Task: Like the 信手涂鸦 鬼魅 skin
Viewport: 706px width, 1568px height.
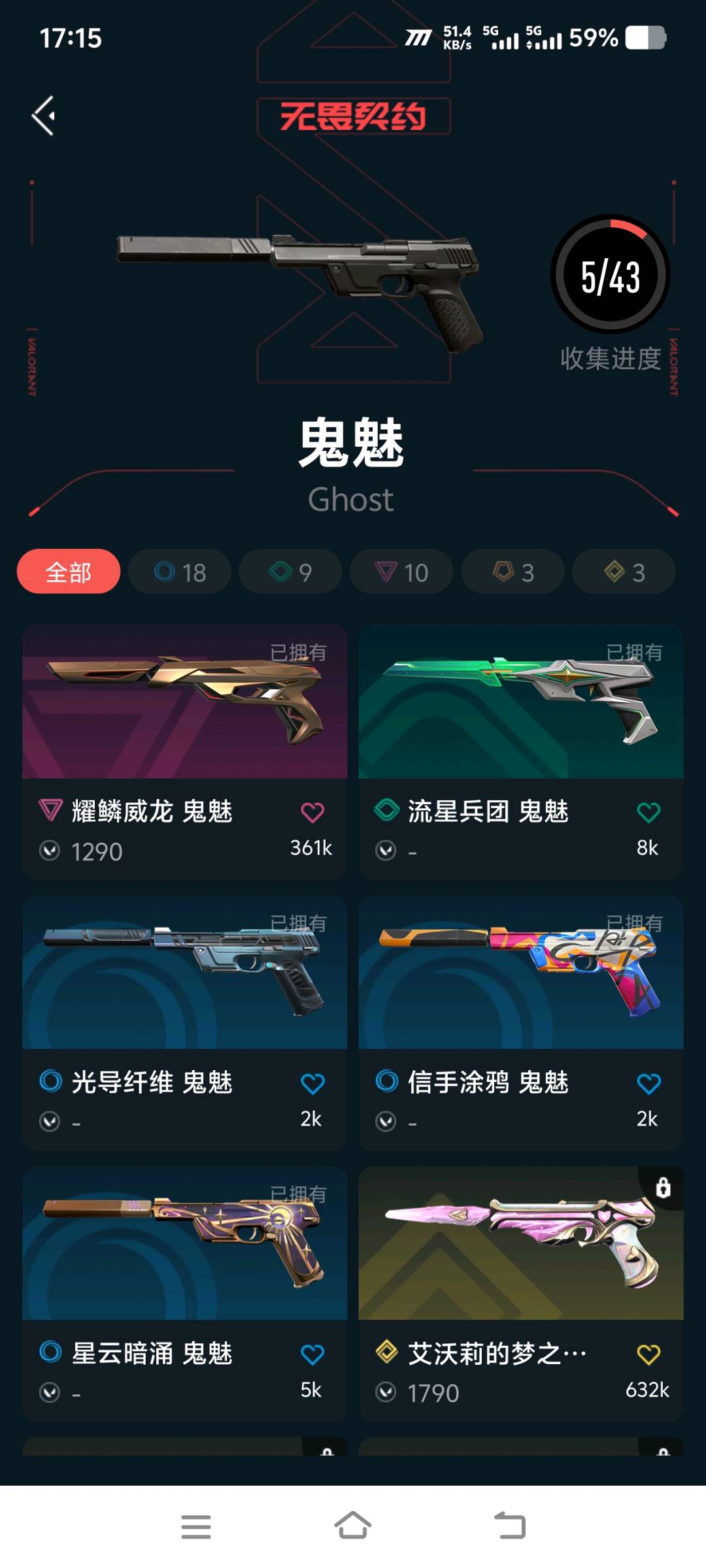Action: click(648, 1083)
